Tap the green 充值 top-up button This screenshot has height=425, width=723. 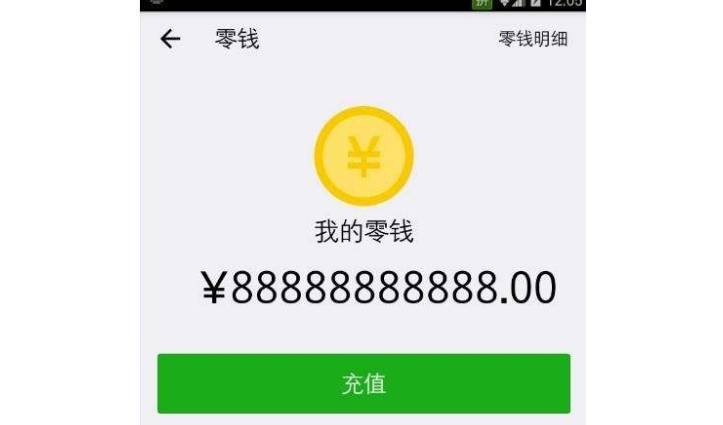(x=363, y=384)
